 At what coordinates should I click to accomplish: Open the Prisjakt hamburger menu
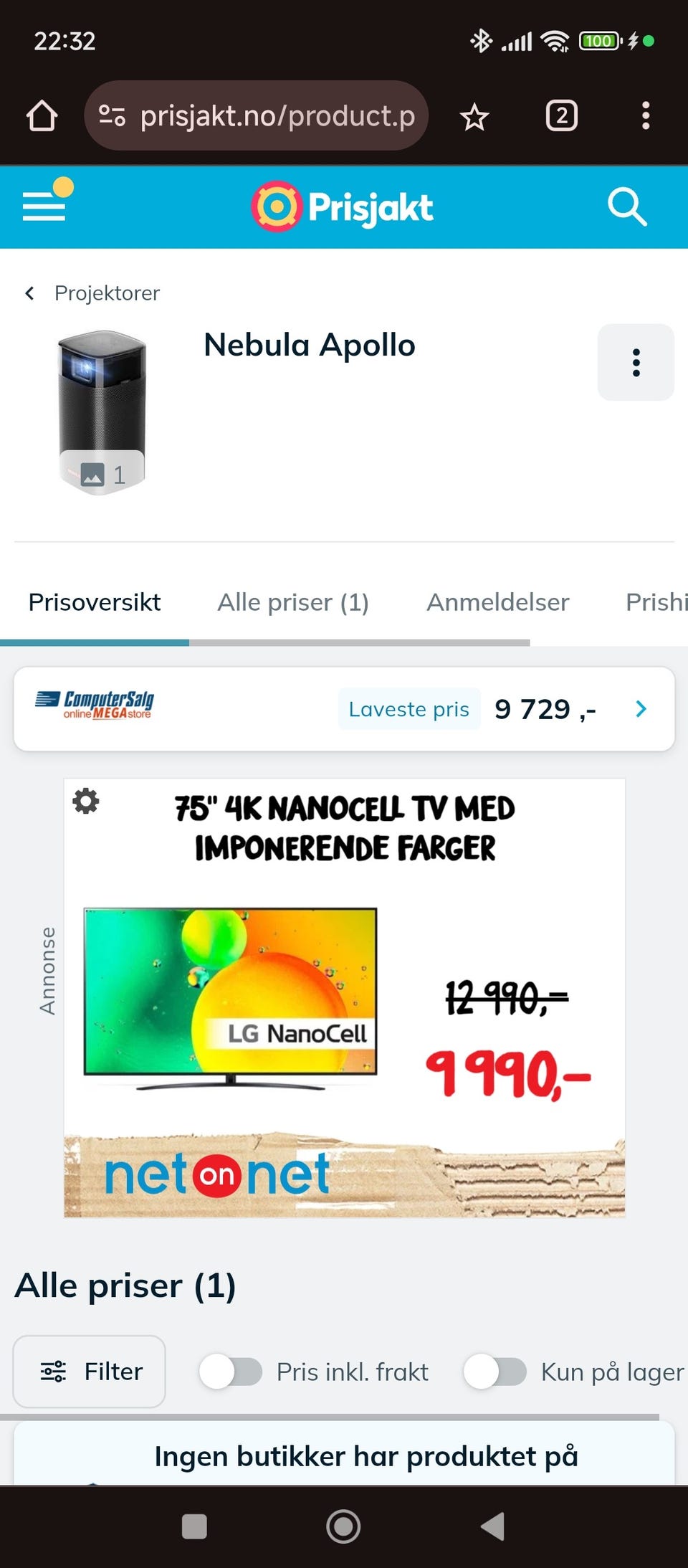pos(44,206)
